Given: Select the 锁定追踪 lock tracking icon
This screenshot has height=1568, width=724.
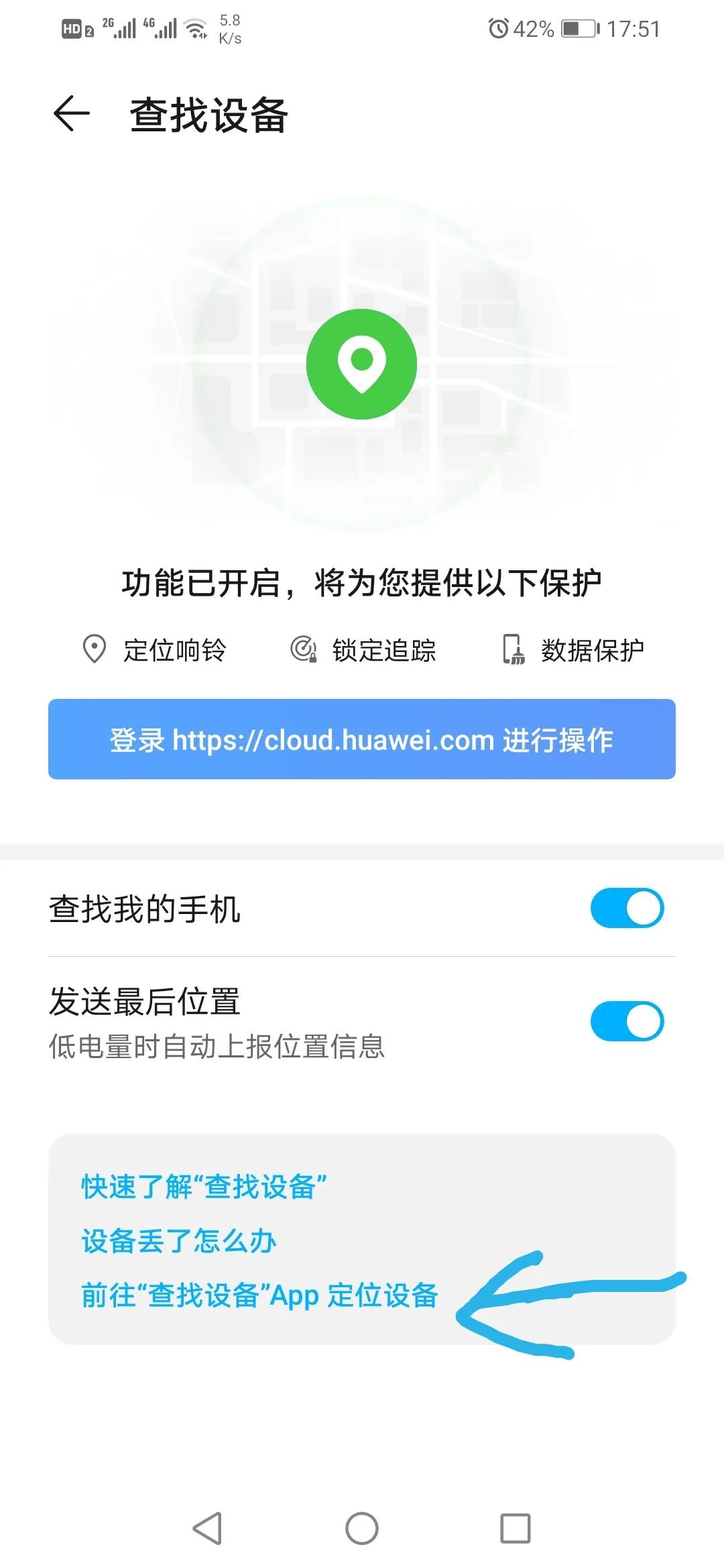Looking at the screenshot, I should coord(305,649).
